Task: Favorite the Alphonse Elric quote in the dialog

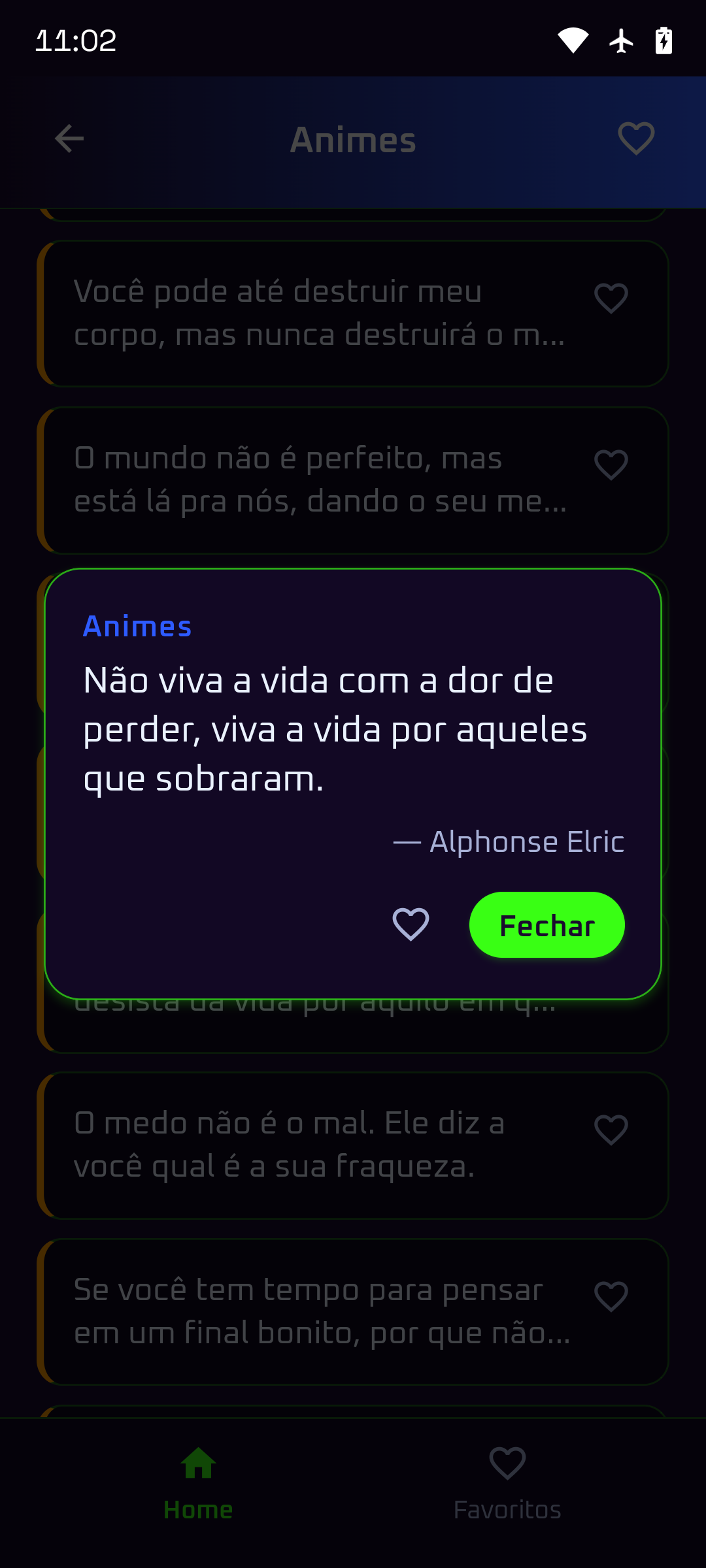Action: [411, 924]
